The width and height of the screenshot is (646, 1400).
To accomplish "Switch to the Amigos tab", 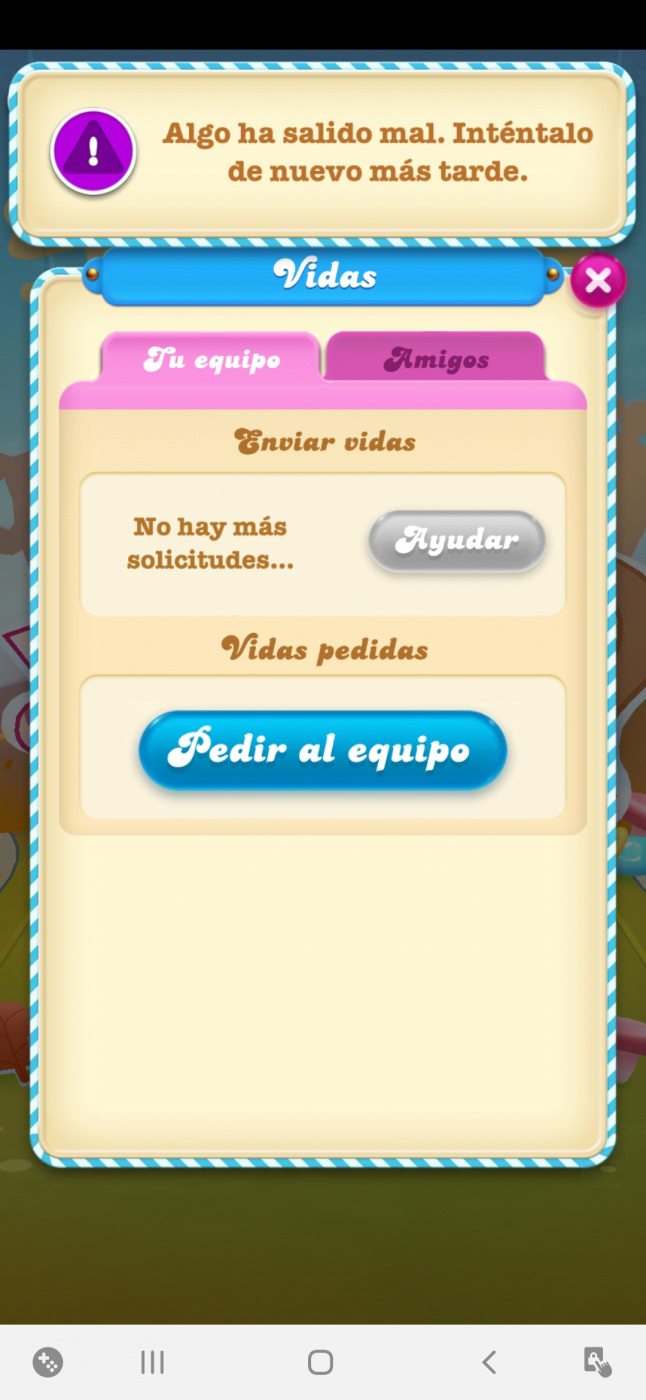I will (436, 359).
